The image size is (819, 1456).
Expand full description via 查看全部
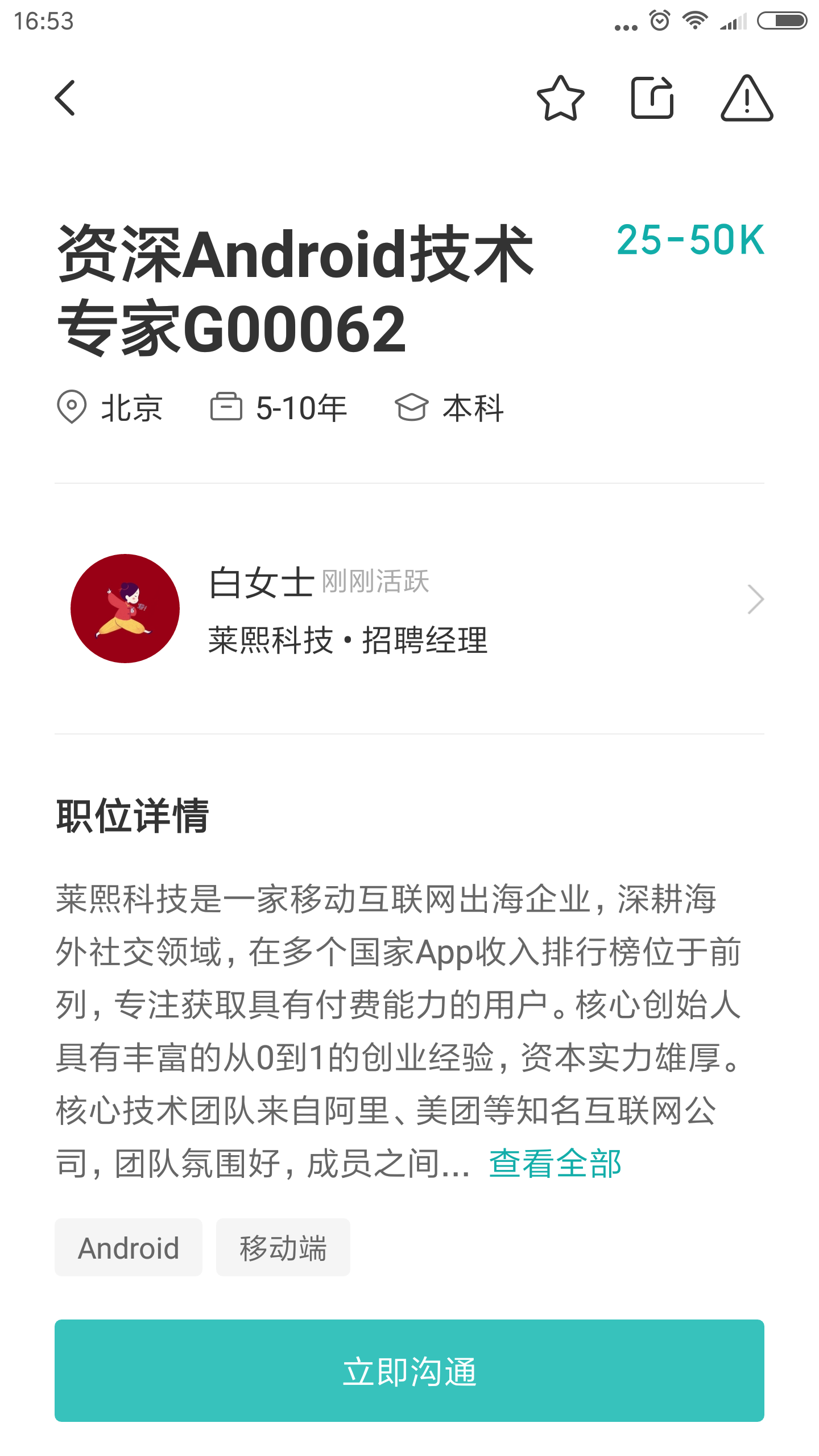[x=555, y=1164]
